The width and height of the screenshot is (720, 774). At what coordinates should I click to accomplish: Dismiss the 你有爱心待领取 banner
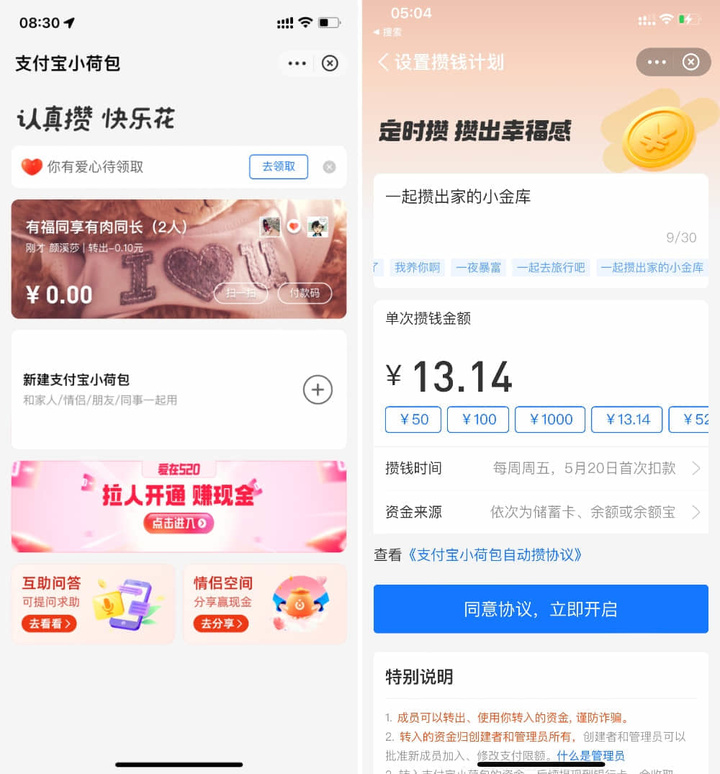pos(329,167)
